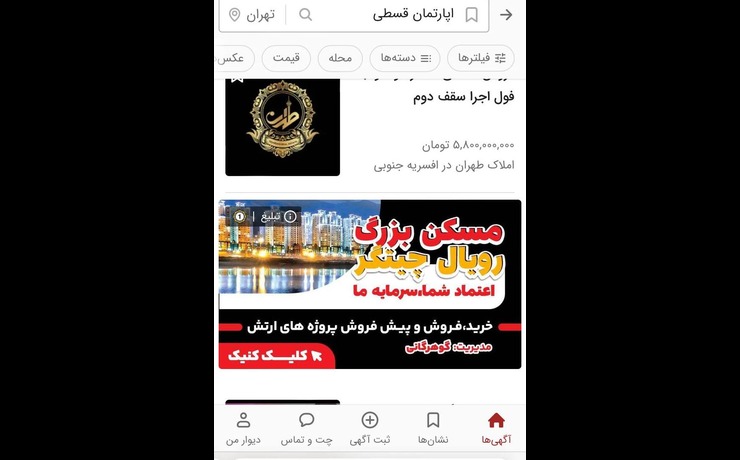This screenshot has width=740, height=460.
Task: Open the ثبت آگهی post ad tab
Action: (x=370, y=428)
